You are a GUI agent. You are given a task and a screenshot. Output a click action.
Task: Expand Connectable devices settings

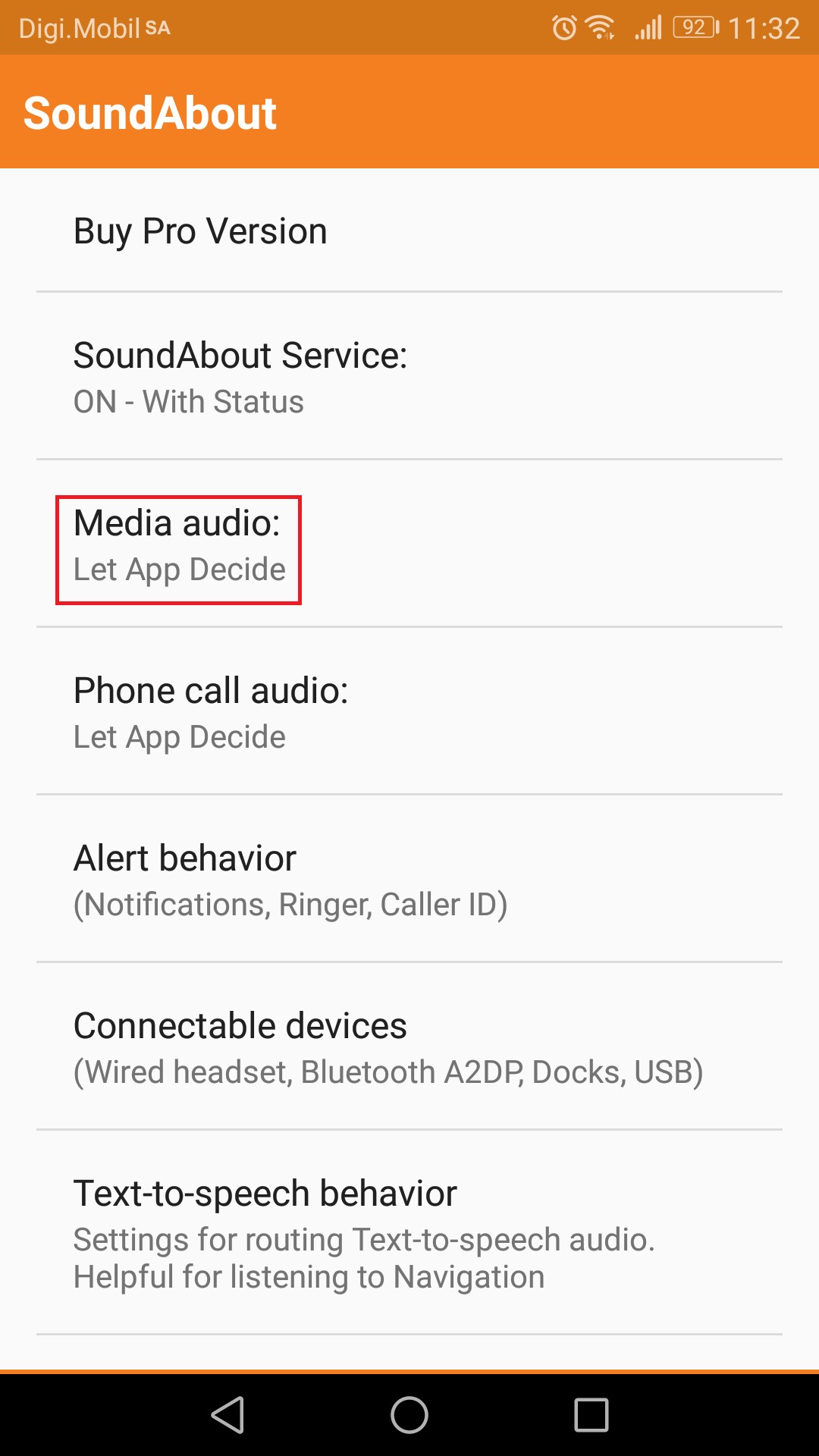point(409,1047)
